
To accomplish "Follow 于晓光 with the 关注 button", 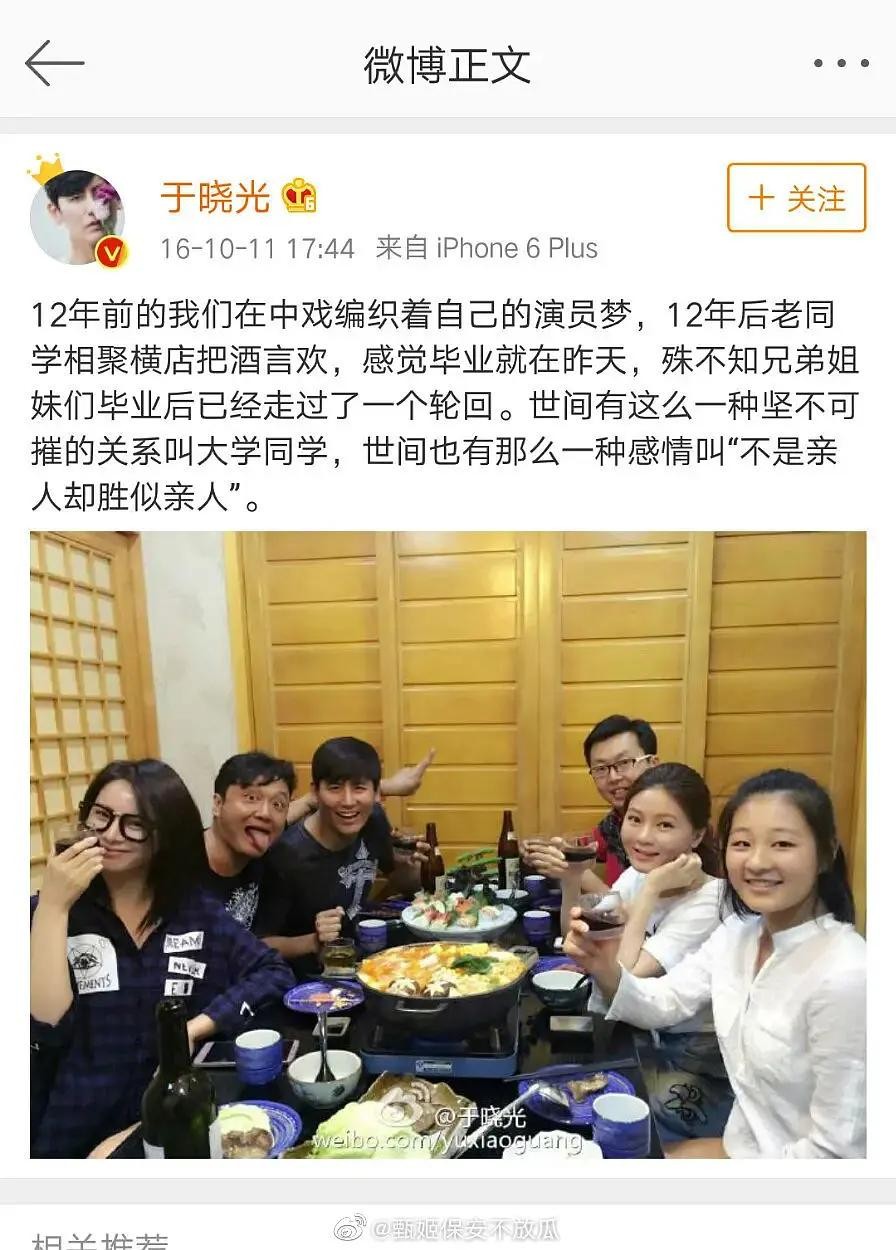I will point(796,198).
